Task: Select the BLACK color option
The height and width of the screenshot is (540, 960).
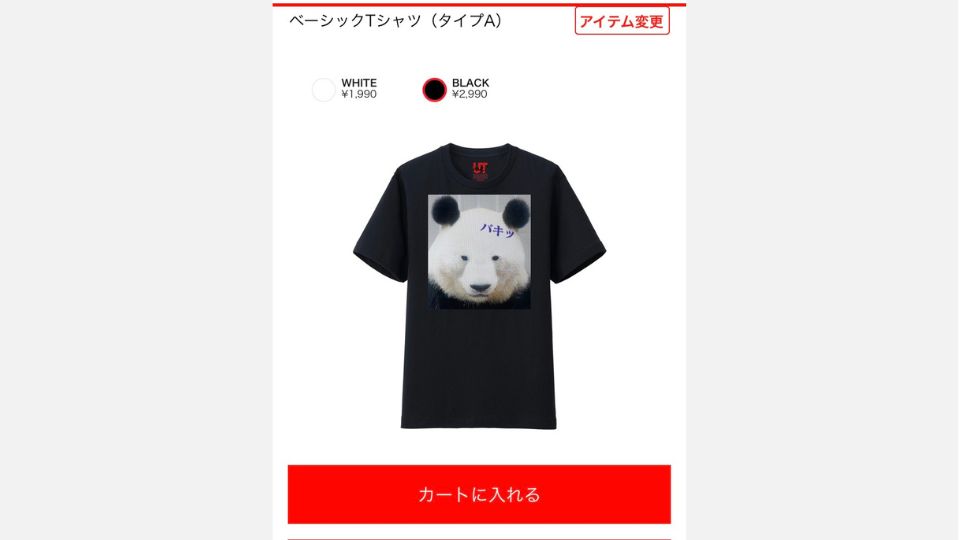Action: point(434,90)
